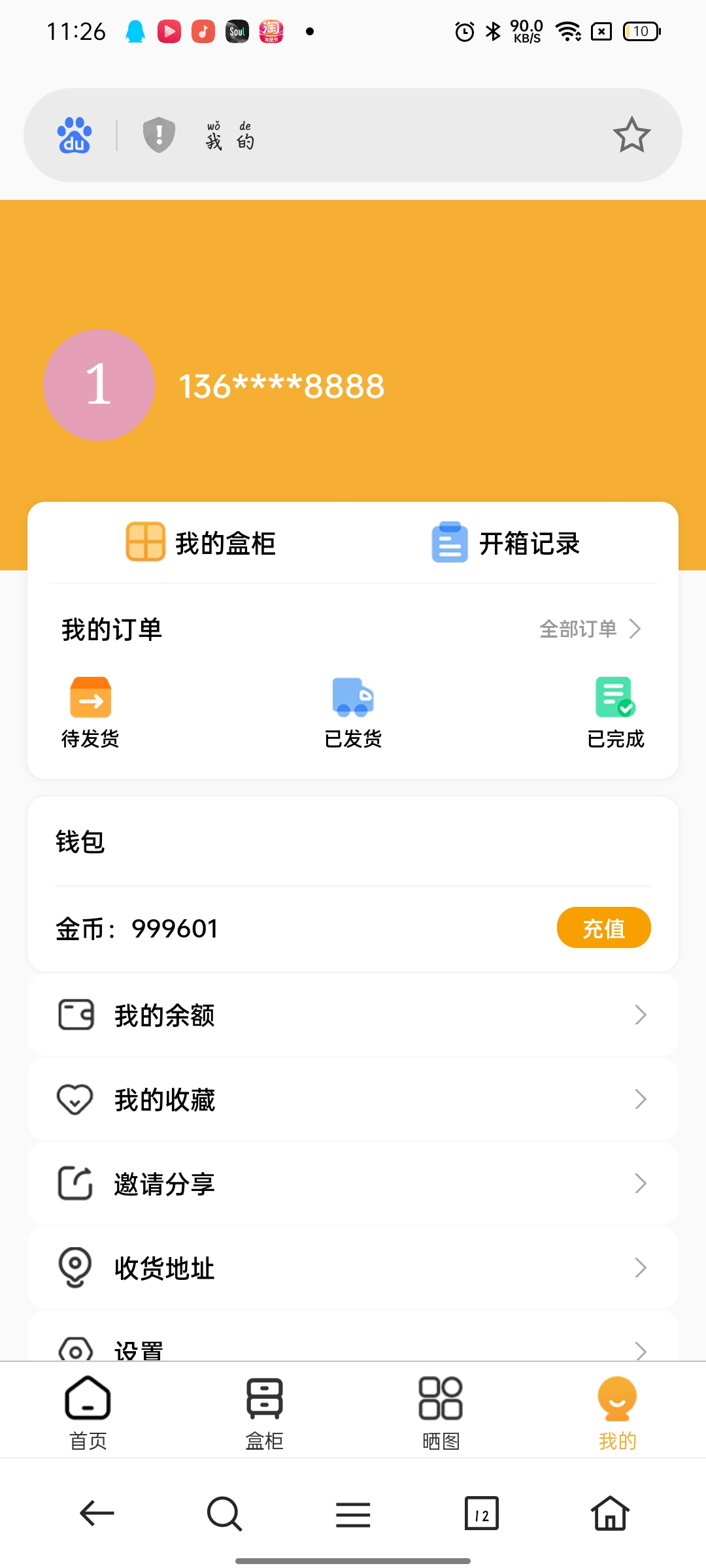Open 开箱记录 via its clipboard icon
Screen dimensions: 706x1568
pos(449,542)
